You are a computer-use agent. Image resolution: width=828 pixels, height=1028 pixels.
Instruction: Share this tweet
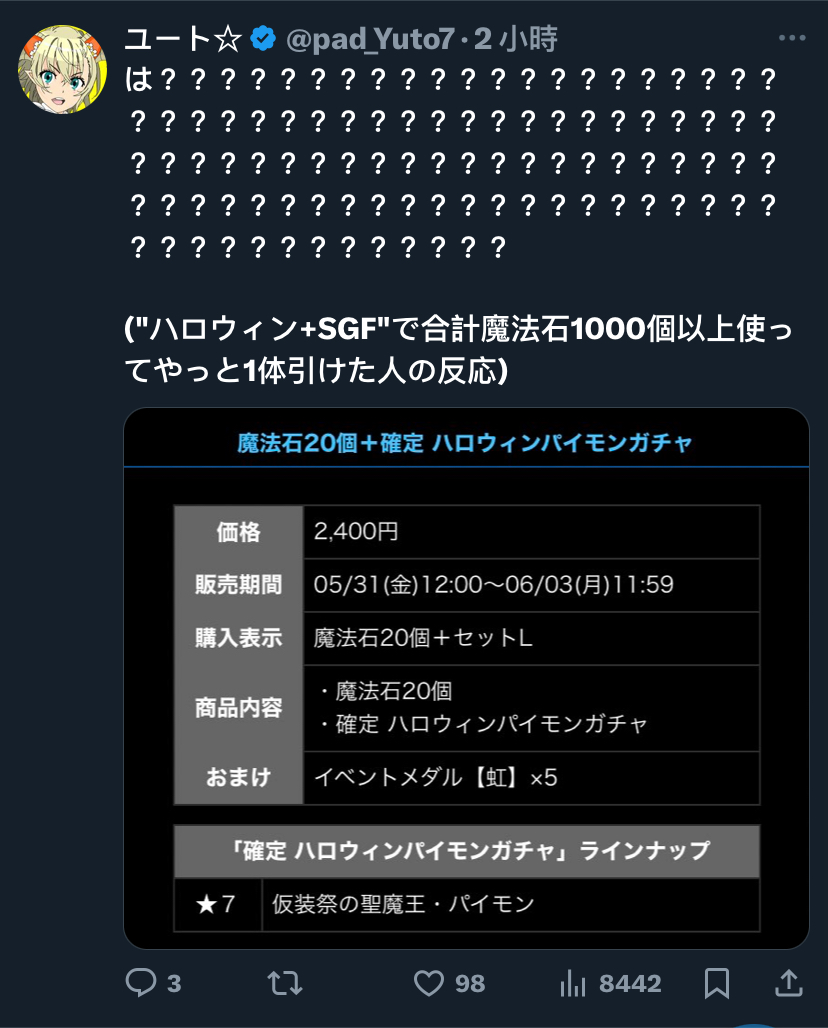pos(788,983)
